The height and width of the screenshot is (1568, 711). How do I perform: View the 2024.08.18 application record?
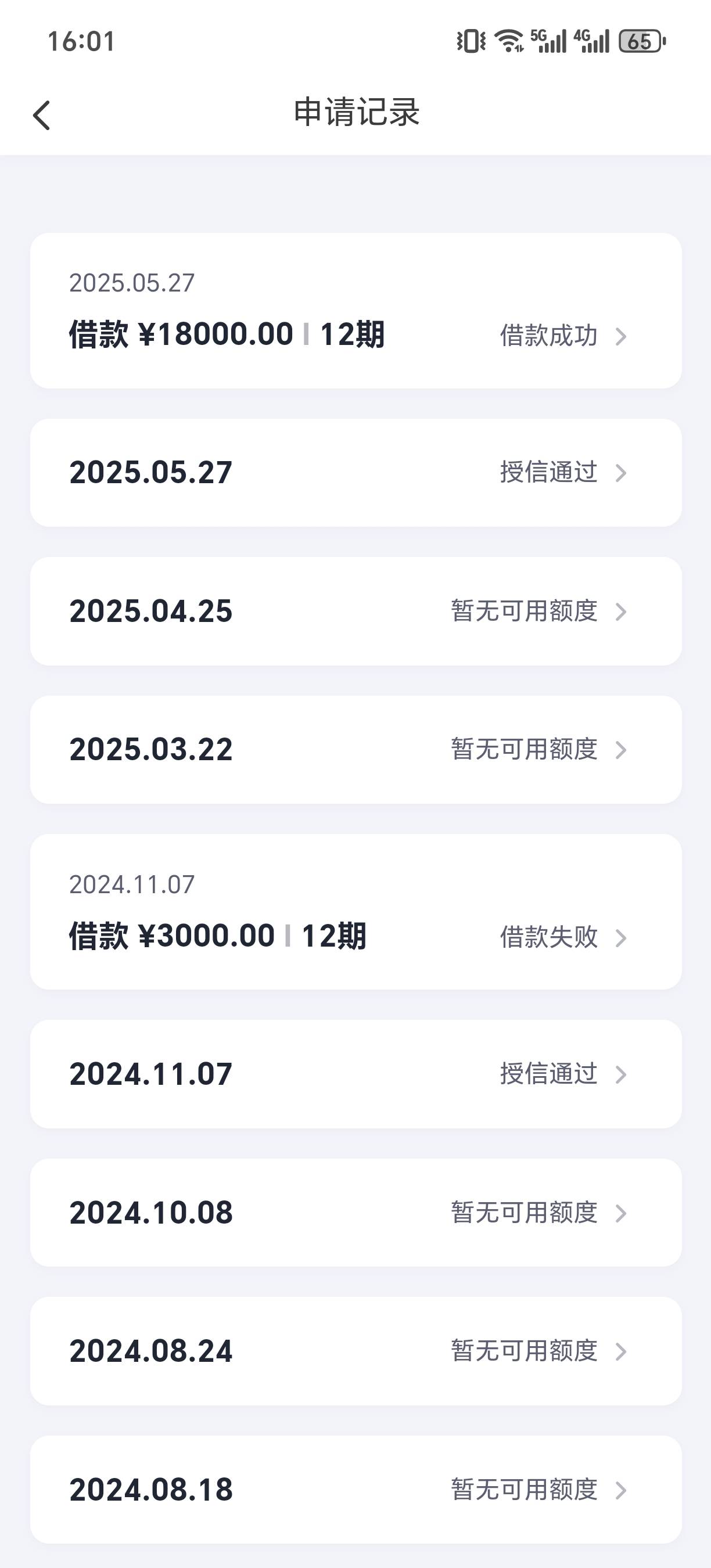(x=355, y=1490)
